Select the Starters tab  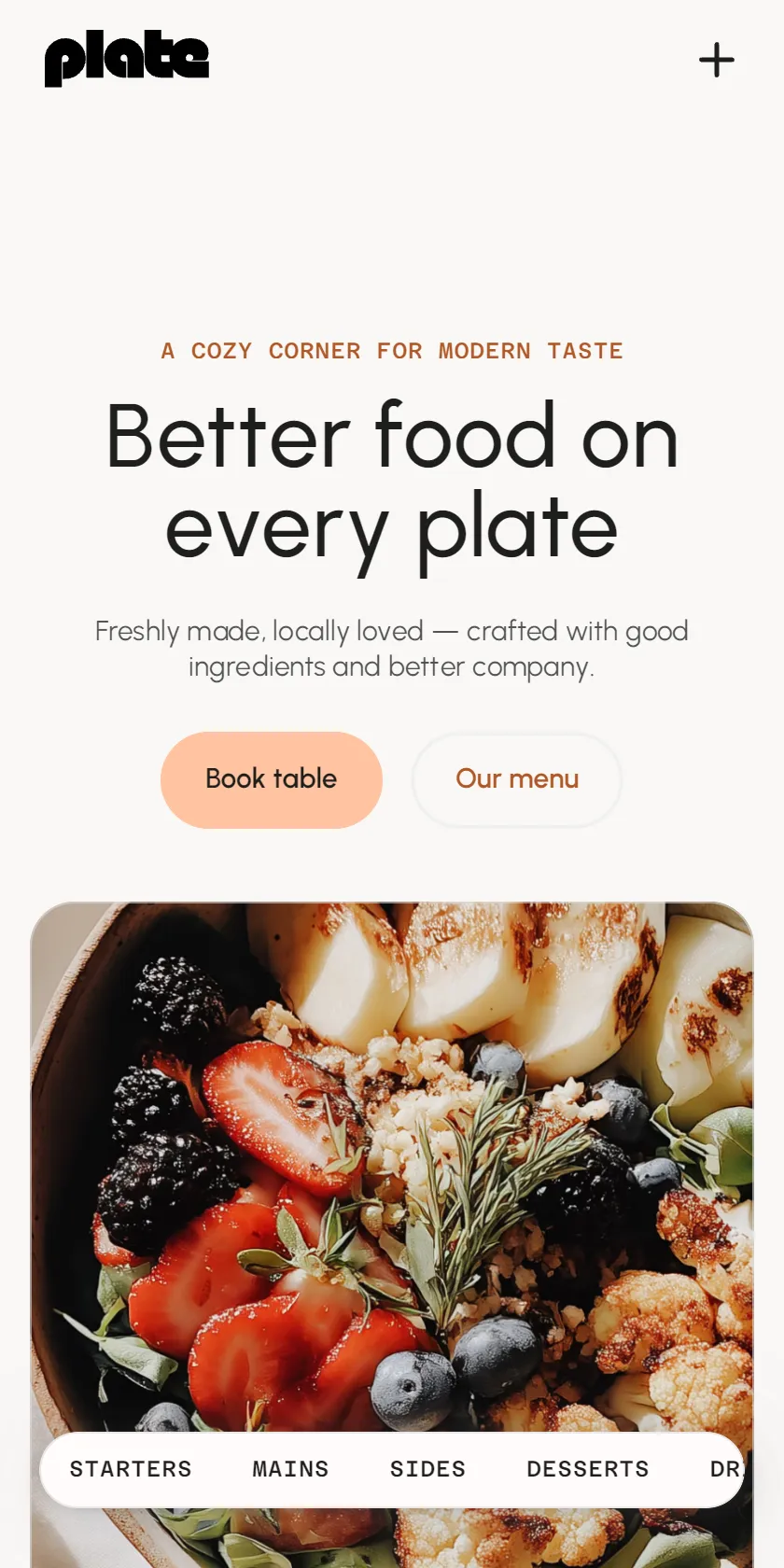[131, 1469]
